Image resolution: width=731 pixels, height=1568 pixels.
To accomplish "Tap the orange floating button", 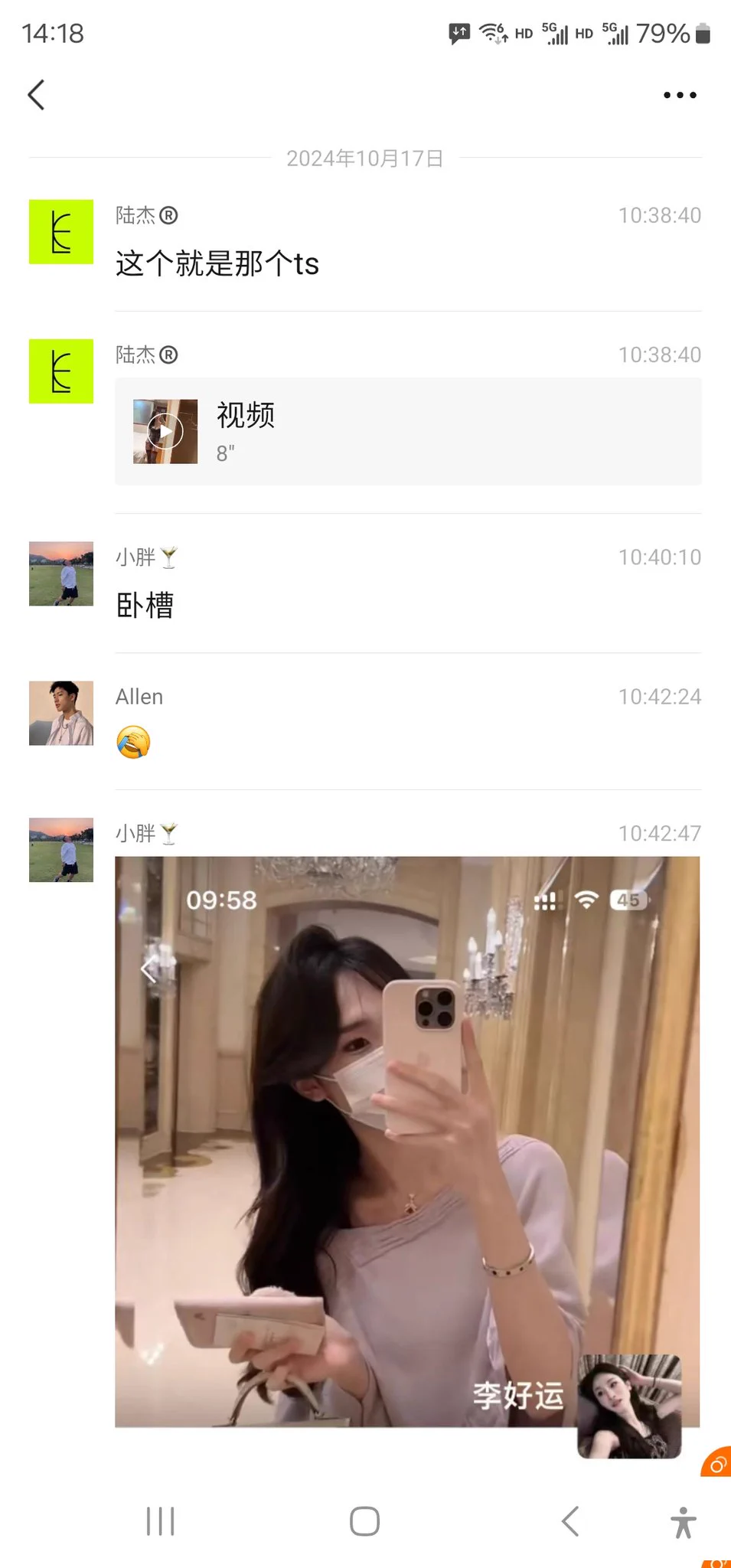I will tap(717, 1464).
